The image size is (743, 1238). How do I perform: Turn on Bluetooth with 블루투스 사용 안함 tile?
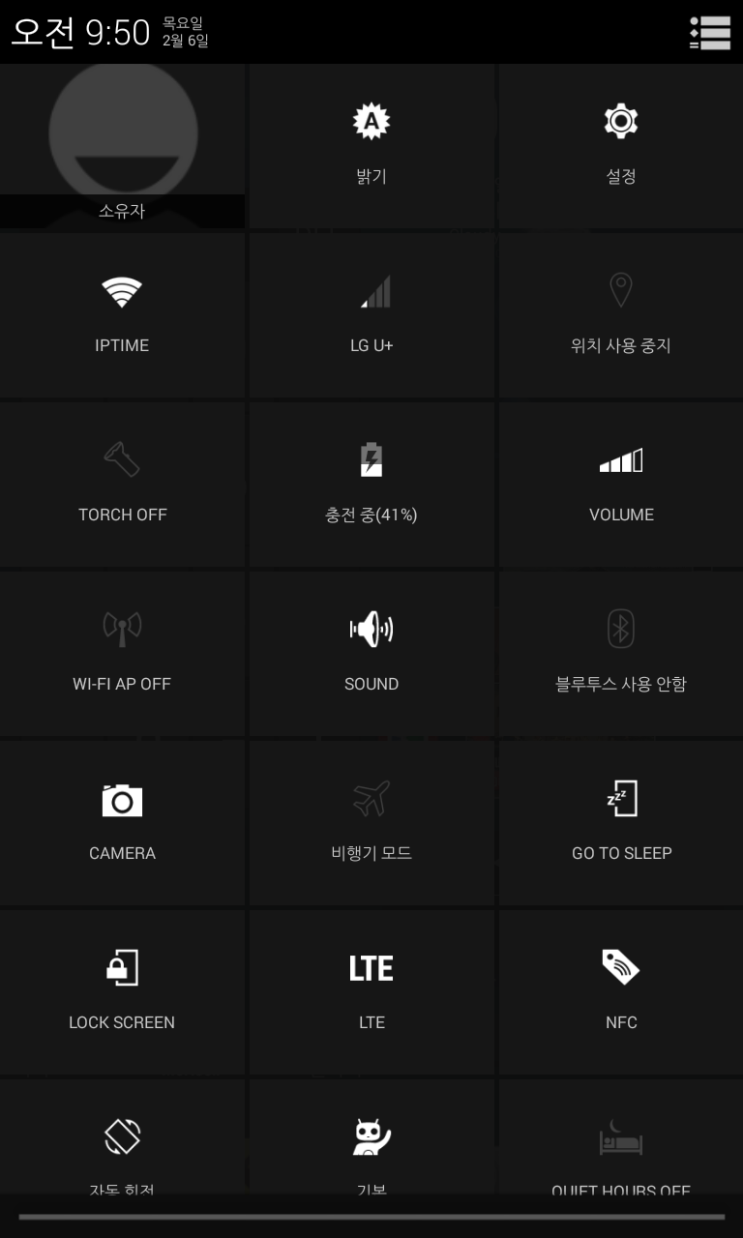coord(621,653)
